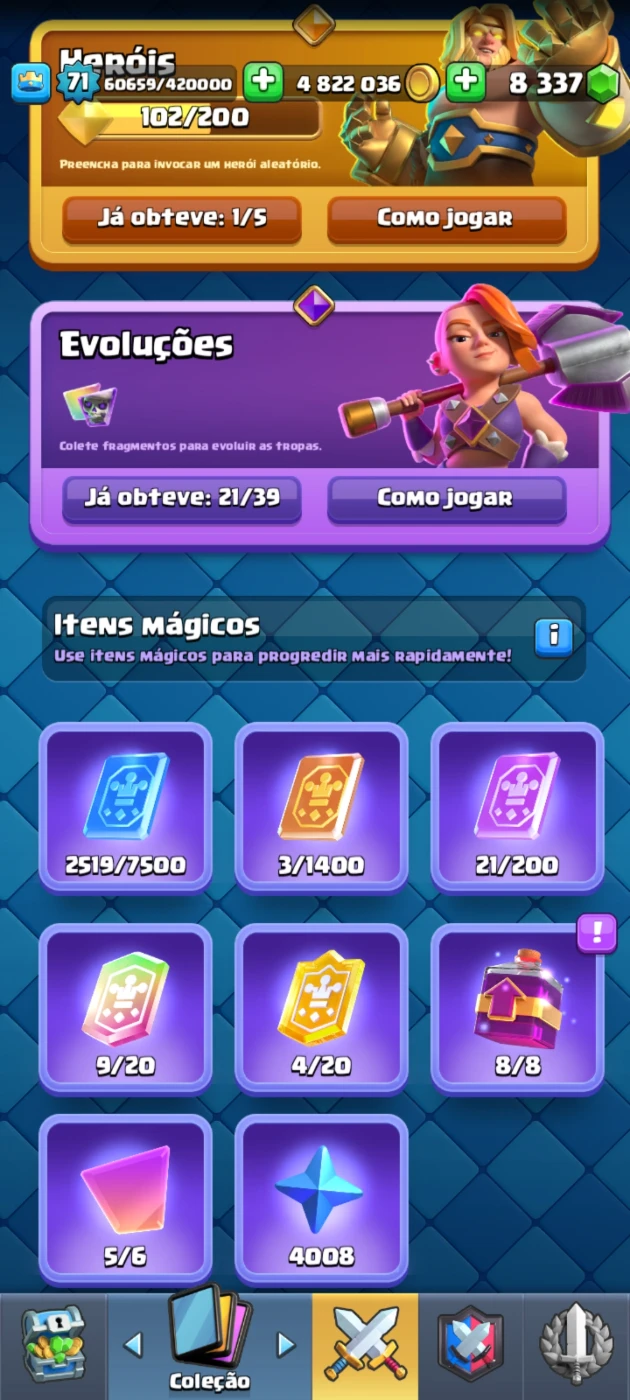Open the potion item showing 8/8
The height and width of the screenshot is (1400, 630).
pyautogui.click(x=517, y=1006)
